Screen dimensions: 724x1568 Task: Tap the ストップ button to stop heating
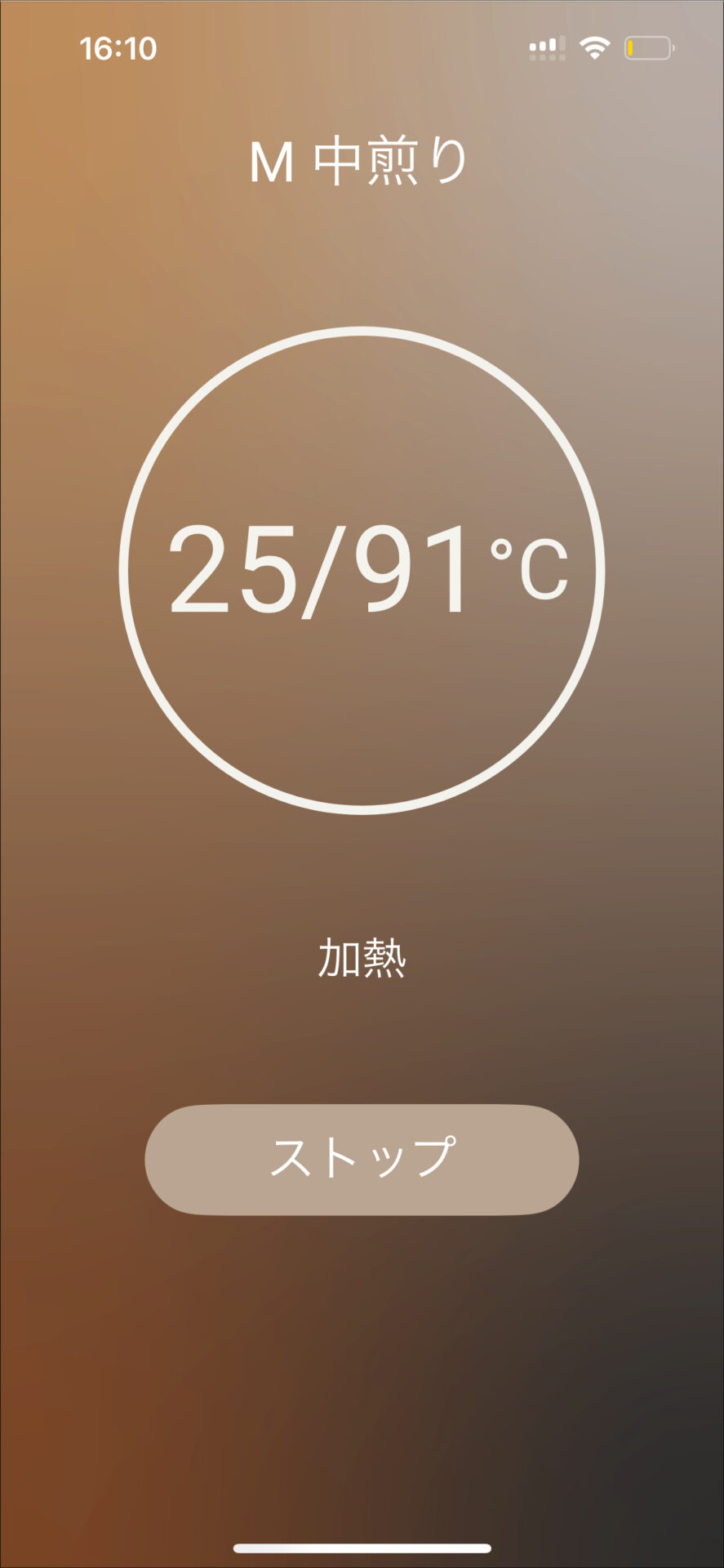pyautogui.click(x=362, y=1160)
